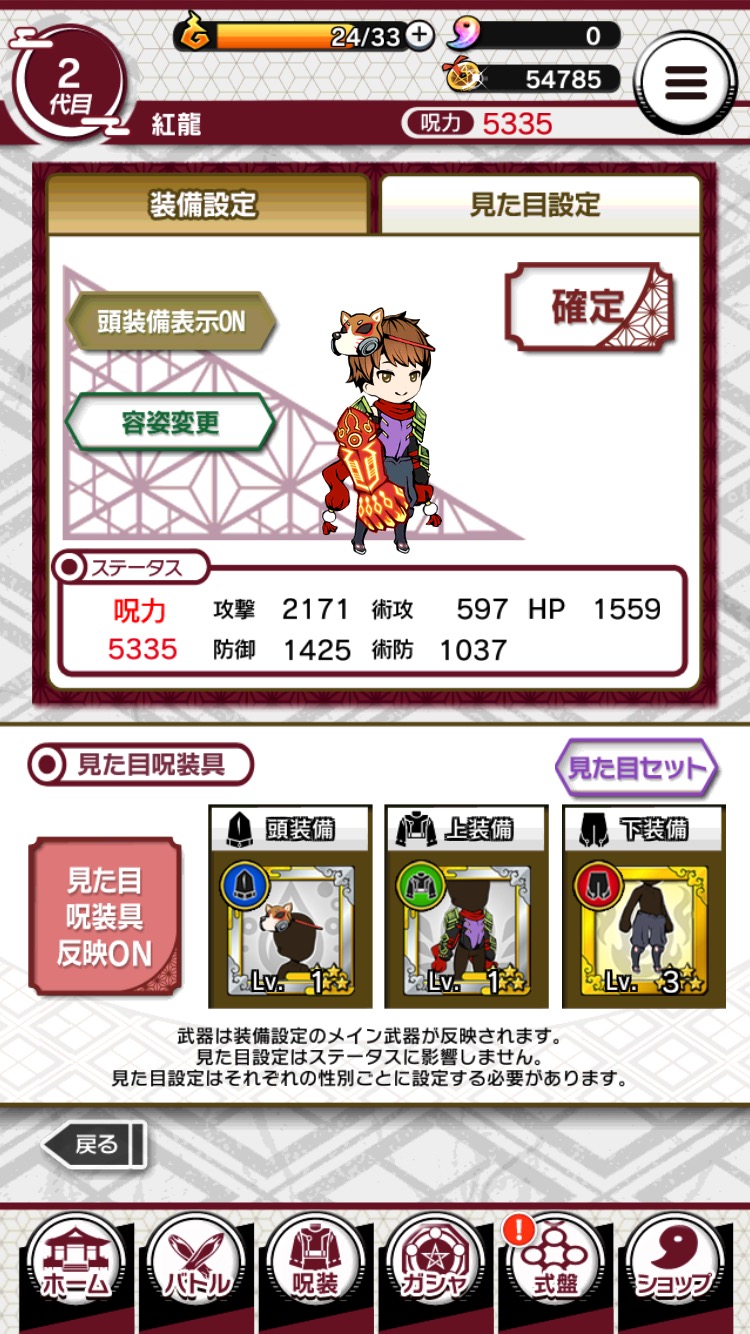Select the 下装備 lower gear card
The image size is (750, 1334).
click(x=644, y=907)
